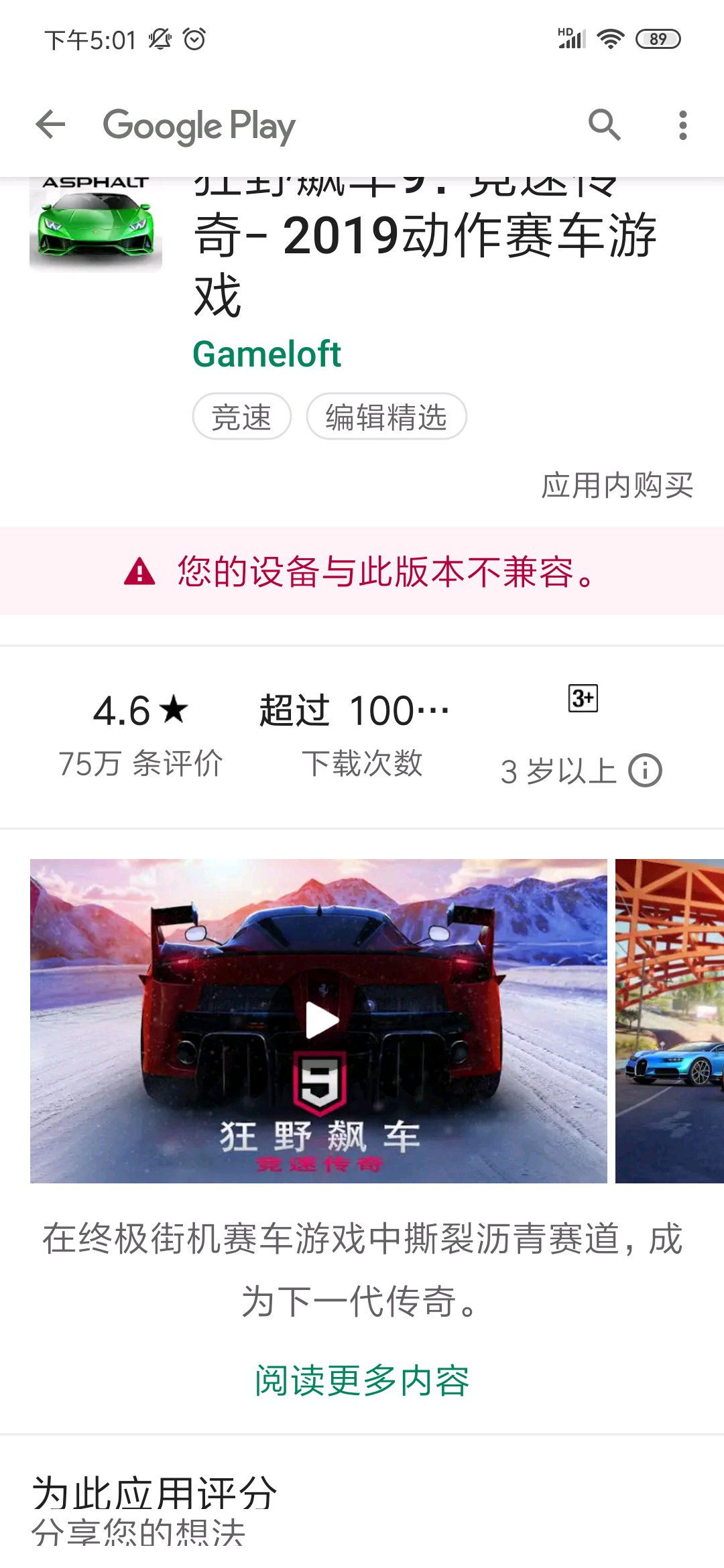Select the 竞速 category chip
724x1568 pixels.
[241, 417]
